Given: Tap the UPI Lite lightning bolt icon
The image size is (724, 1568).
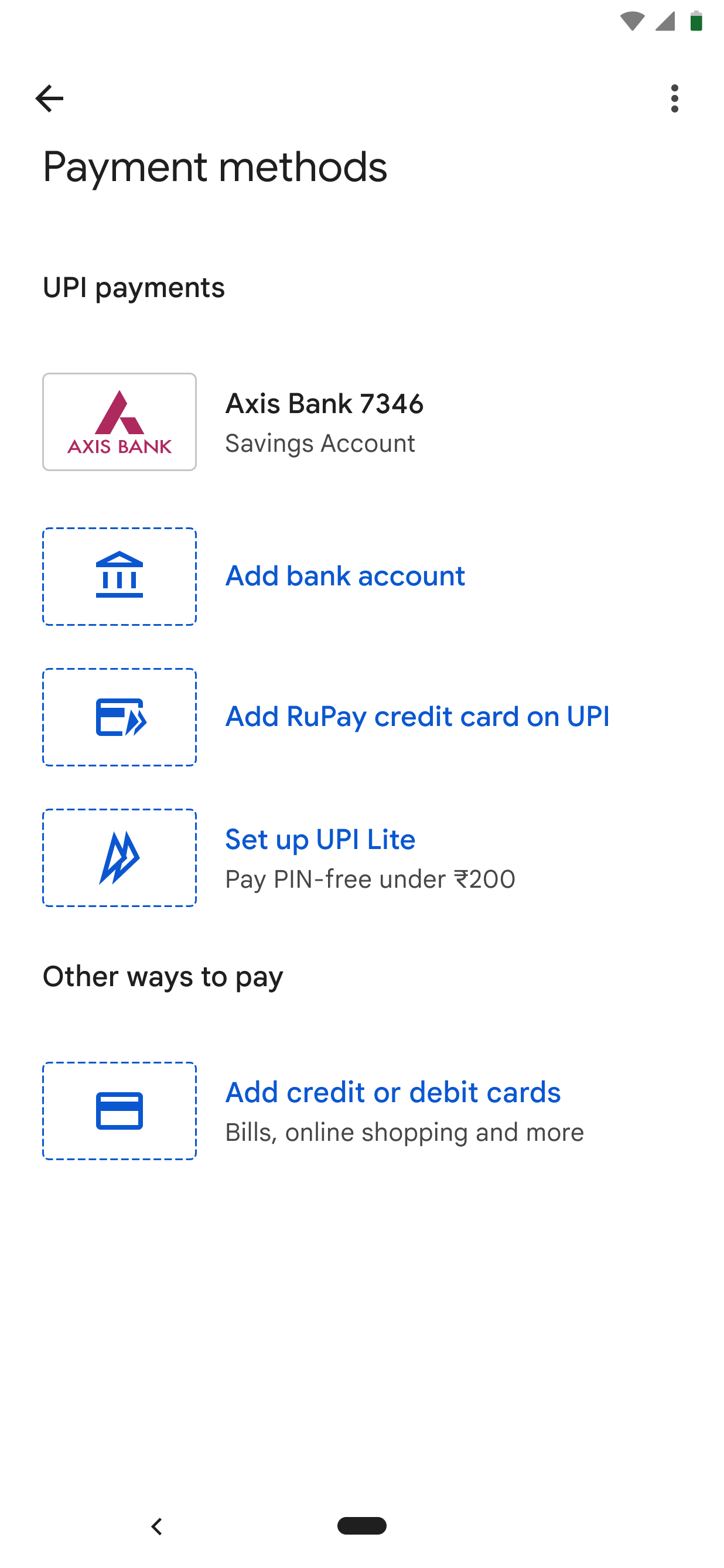Looking at the screenshot, I should point(119,857).
